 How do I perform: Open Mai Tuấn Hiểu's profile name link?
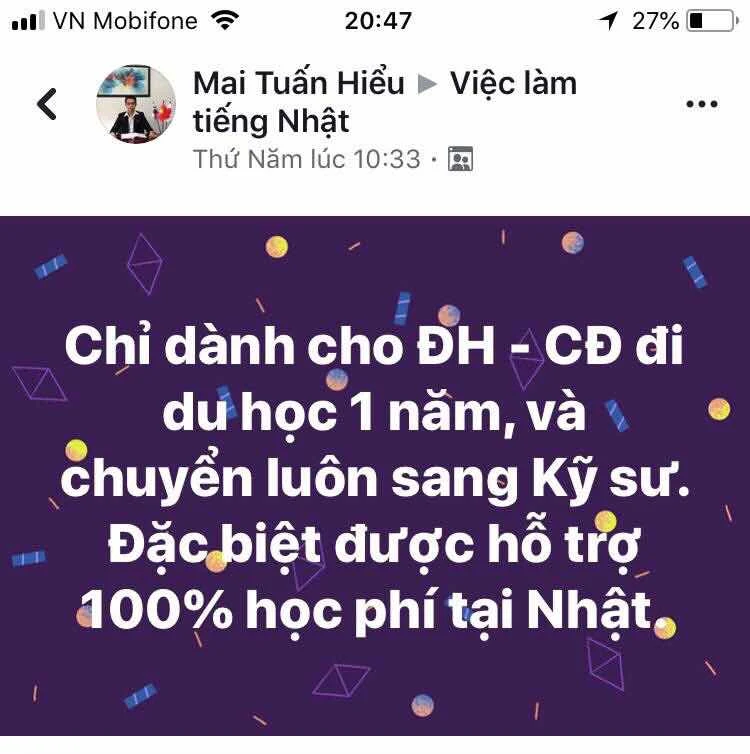point(298,82)
